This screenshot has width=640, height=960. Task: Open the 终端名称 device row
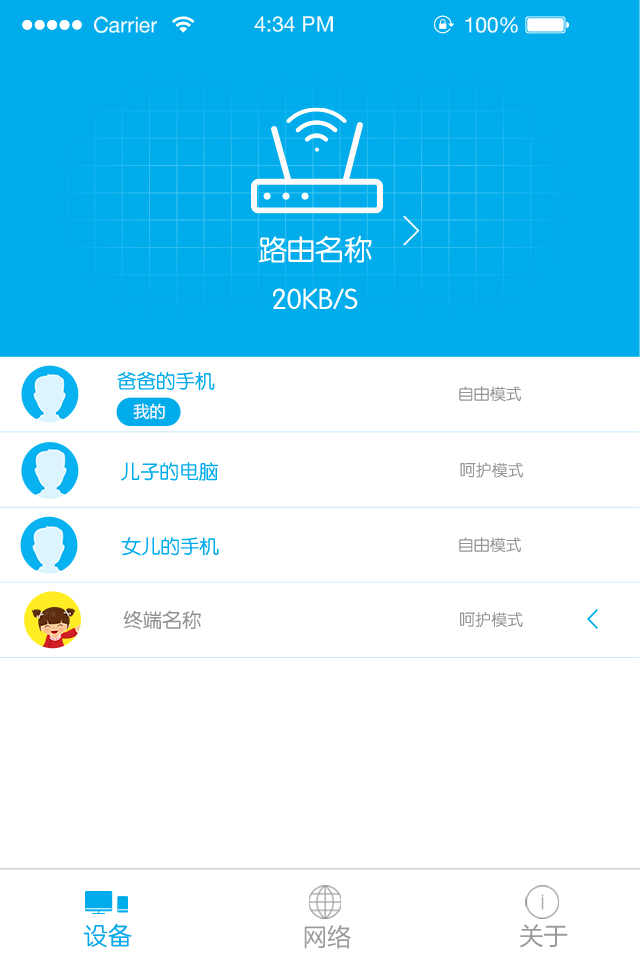tap(162, 620)
